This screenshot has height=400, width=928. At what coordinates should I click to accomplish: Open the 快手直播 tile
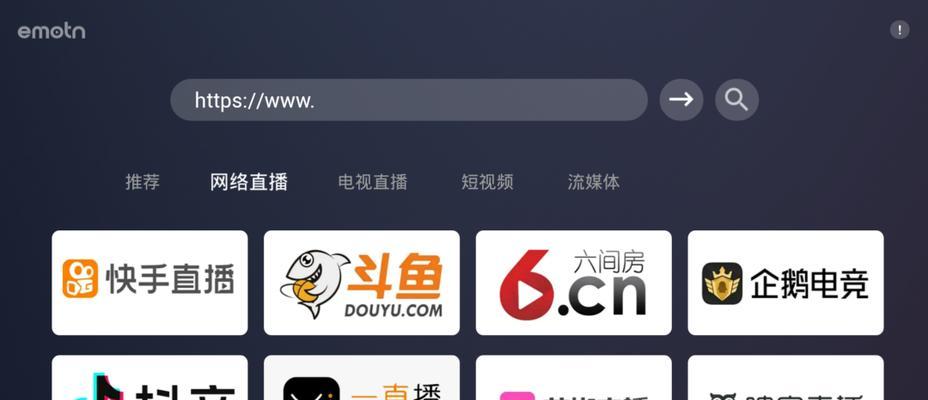coord(150,282)
